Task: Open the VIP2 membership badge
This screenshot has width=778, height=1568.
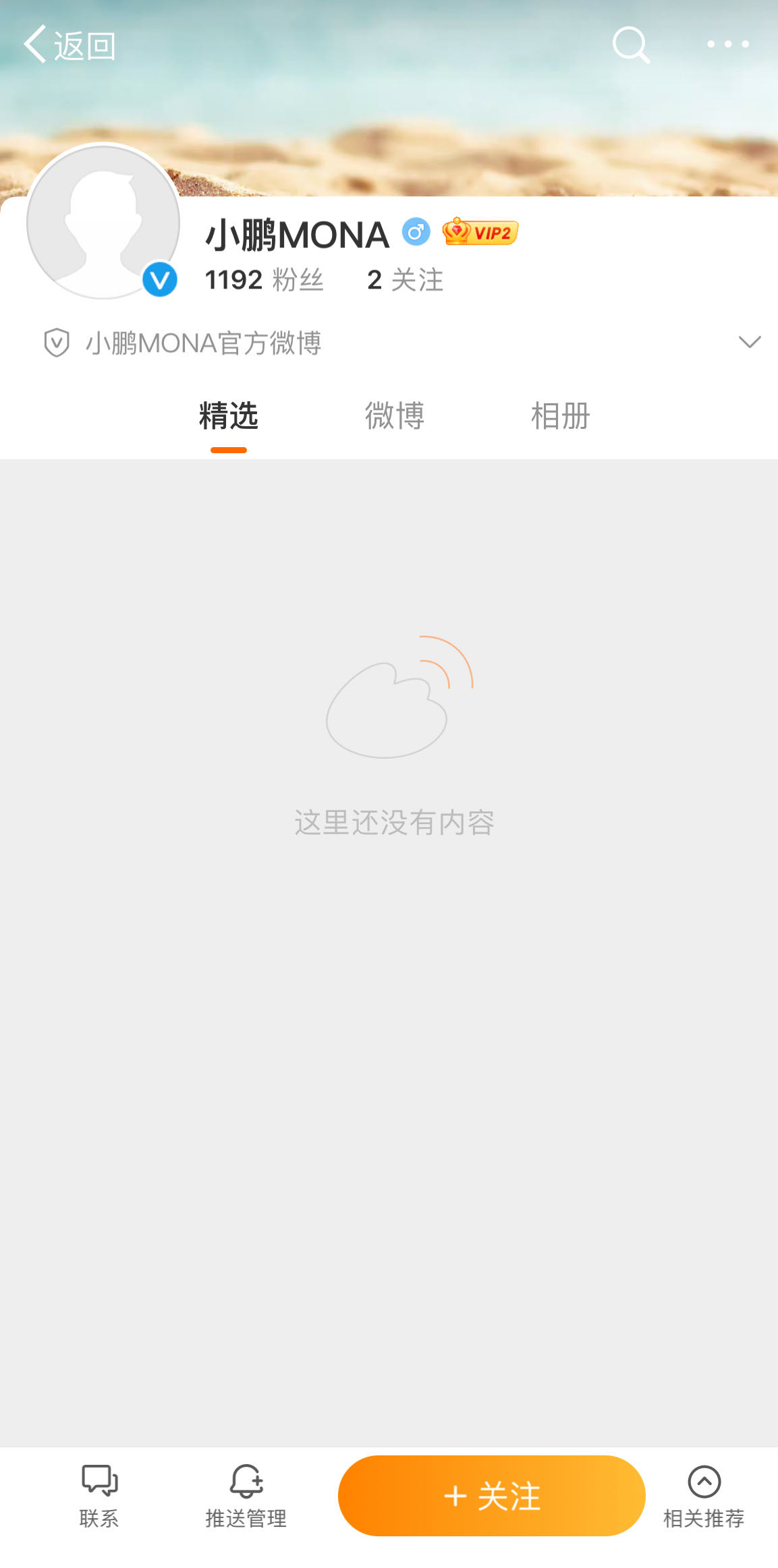Action: pos(480,233)
